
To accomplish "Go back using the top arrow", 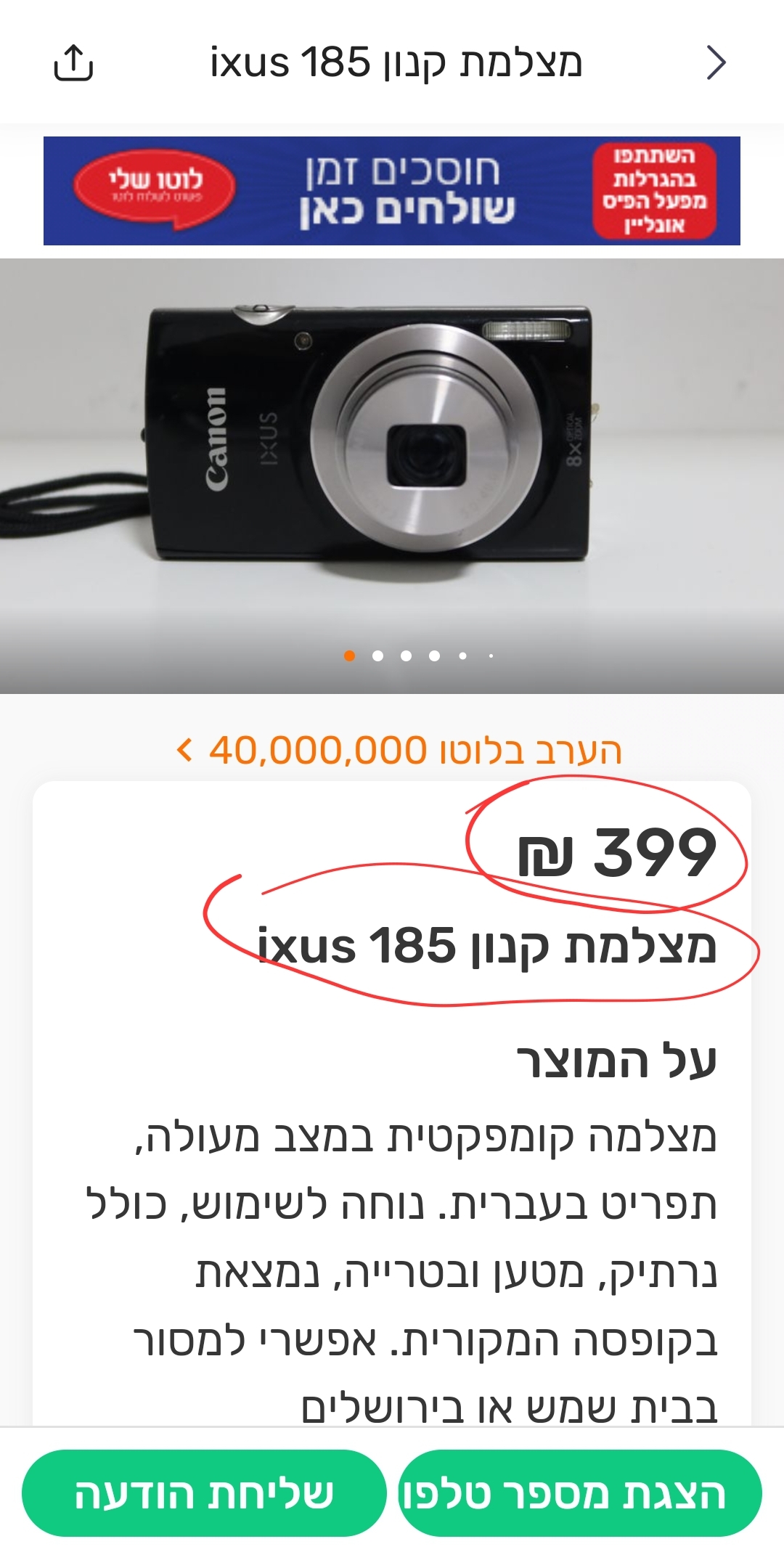I will pyautogui.click(x=716, y=63).
